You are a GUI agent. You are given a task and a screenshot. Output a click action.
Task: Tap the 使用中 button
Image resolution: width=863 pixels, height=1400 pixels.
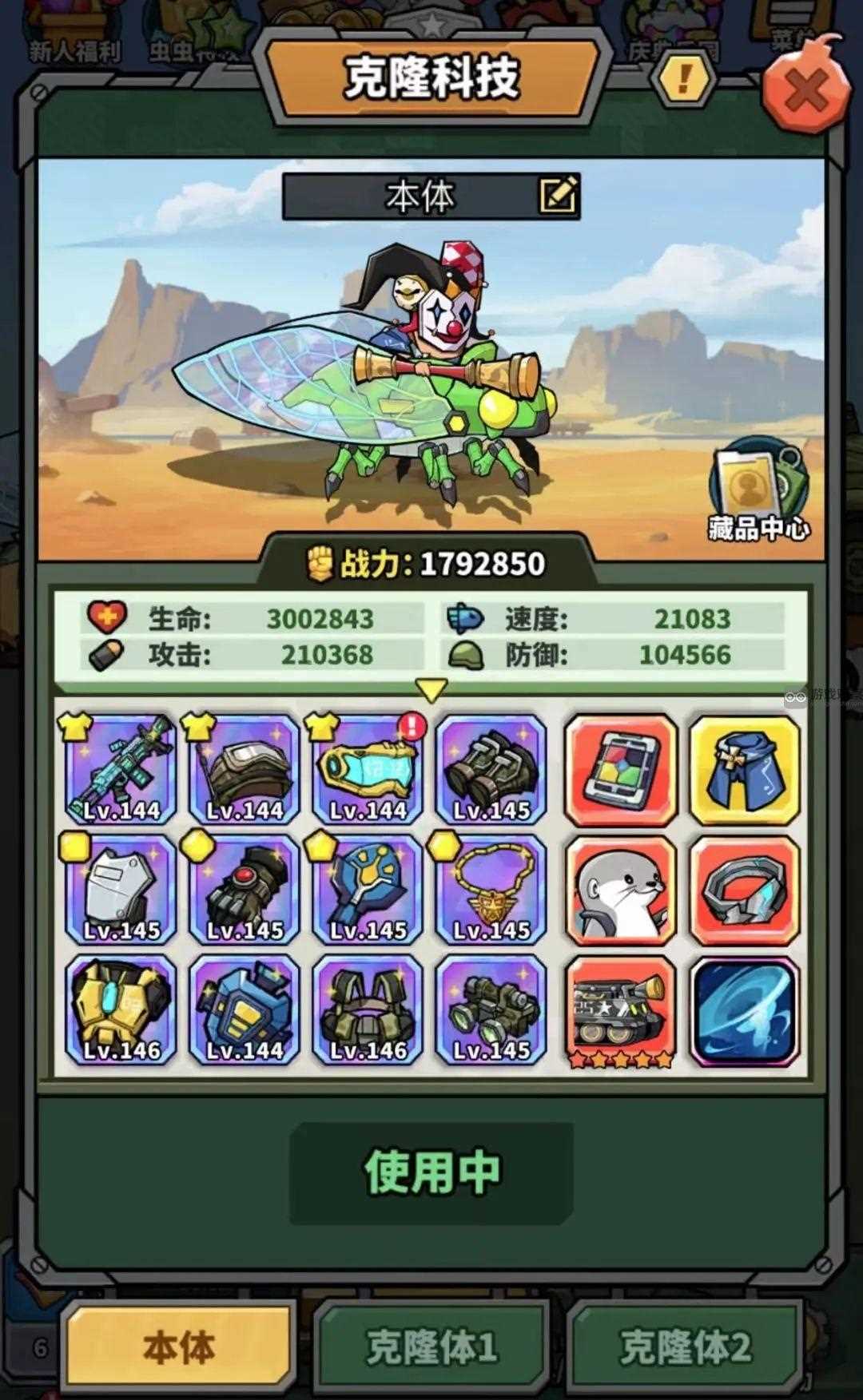[x=431, y=1172]
